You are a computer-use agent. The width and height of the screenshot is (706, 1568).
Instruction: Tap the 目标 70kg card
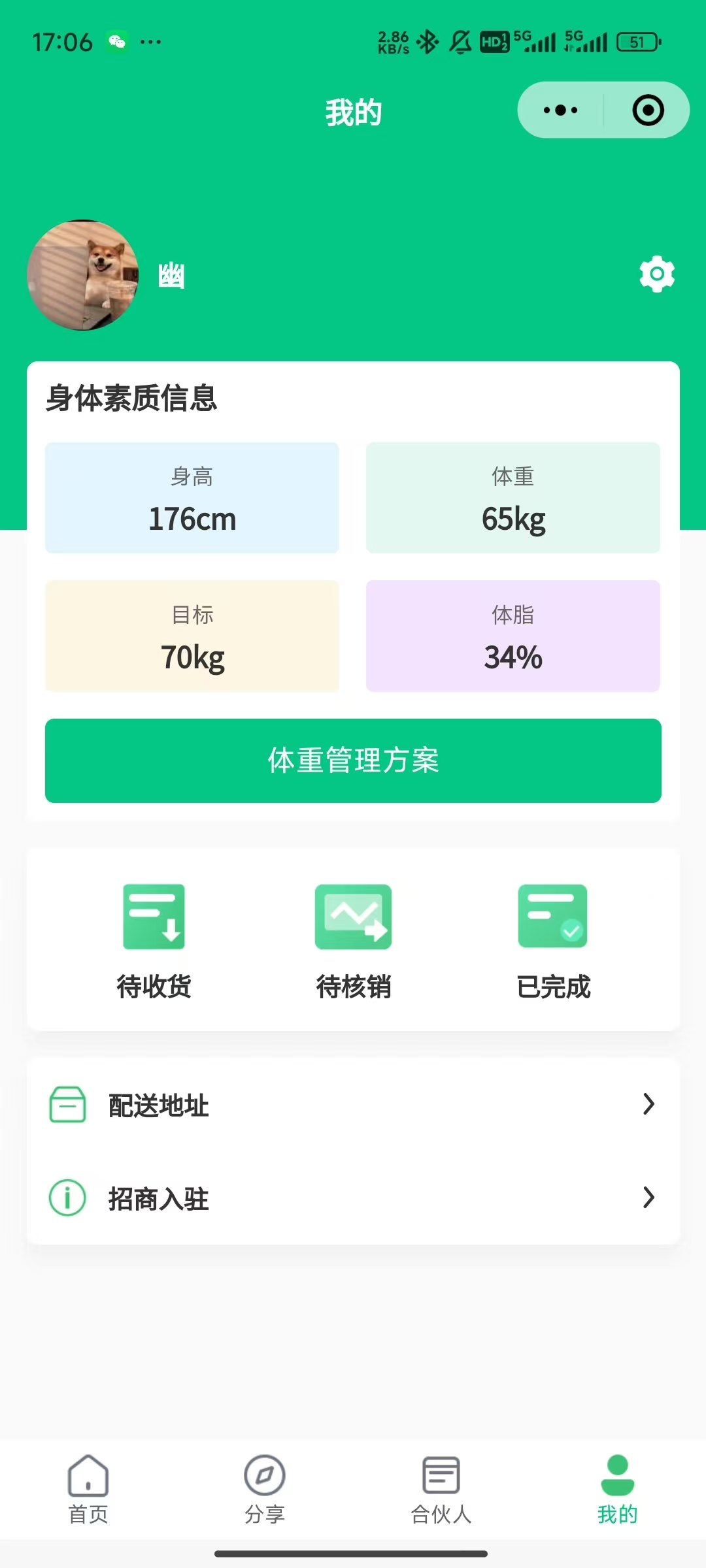(x=192, y=636)
